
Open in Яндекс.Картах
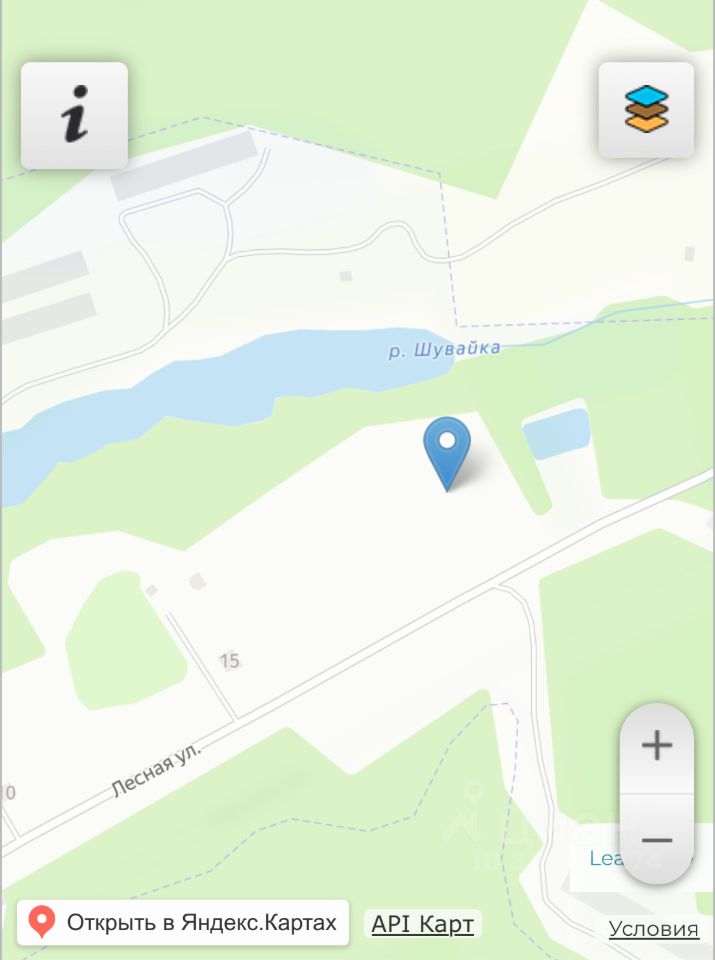point(183,922)
